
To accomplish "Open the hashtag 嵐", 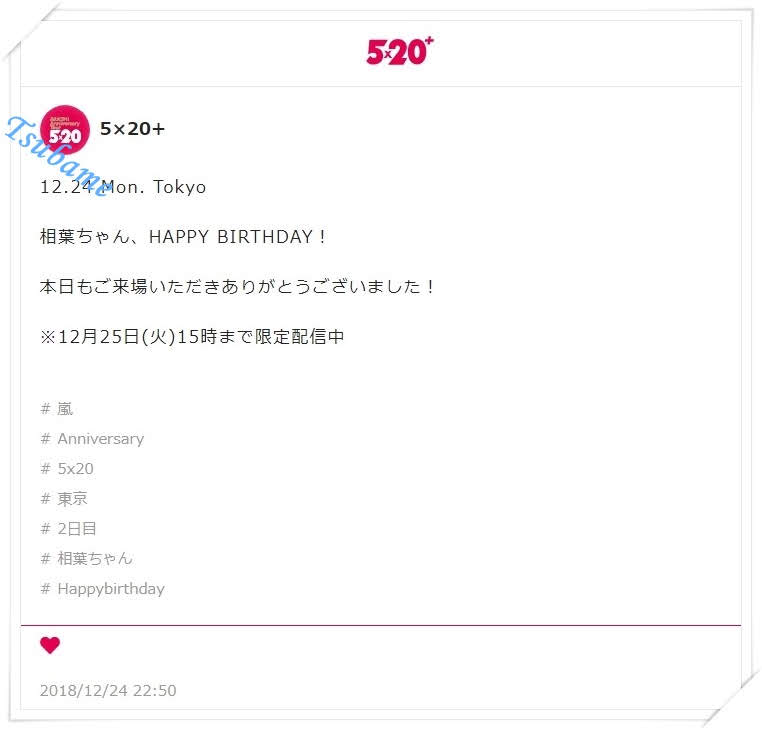I will pyautogui.click(x=57, y=409).
